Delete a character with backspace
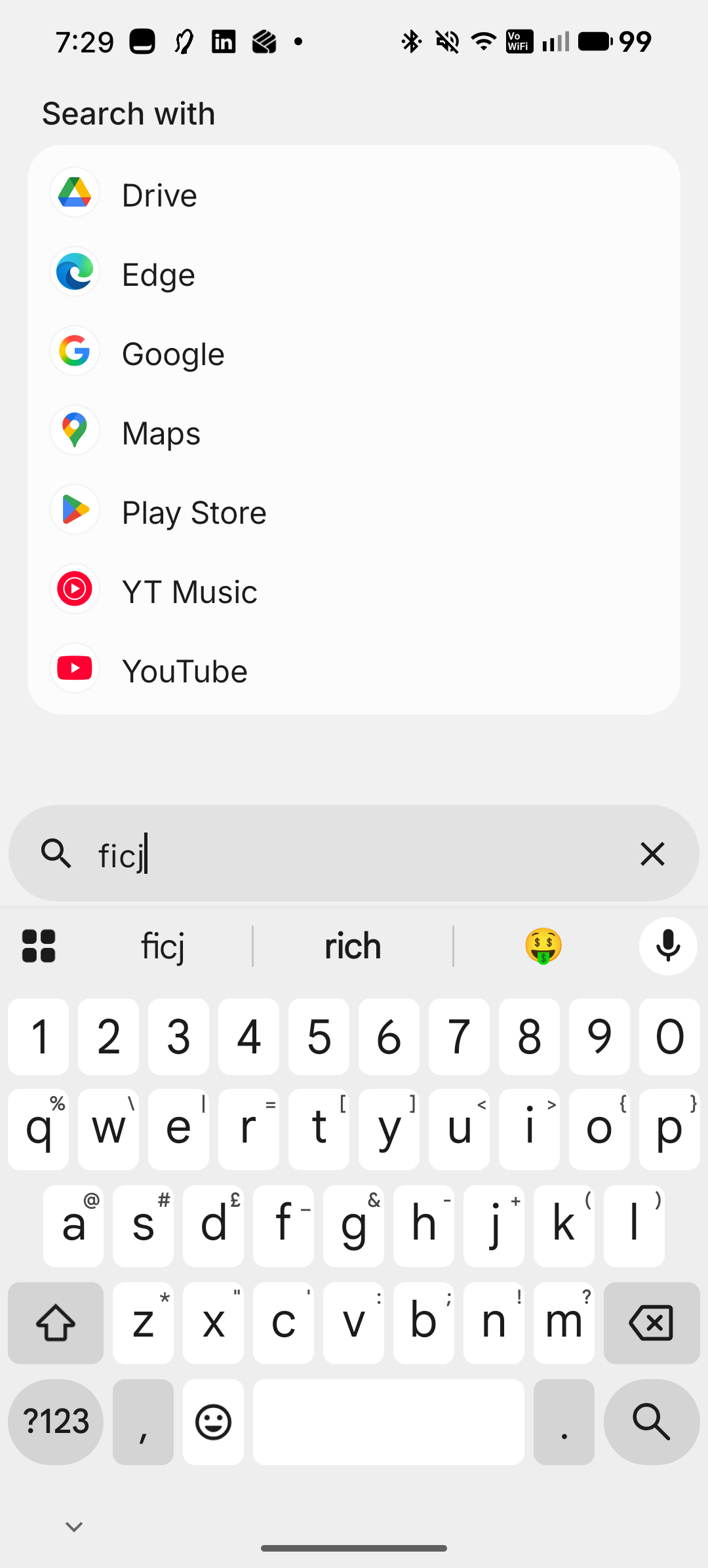Image resolution: width=708 pixels, height=1568 pixels. pos(651,1323)
